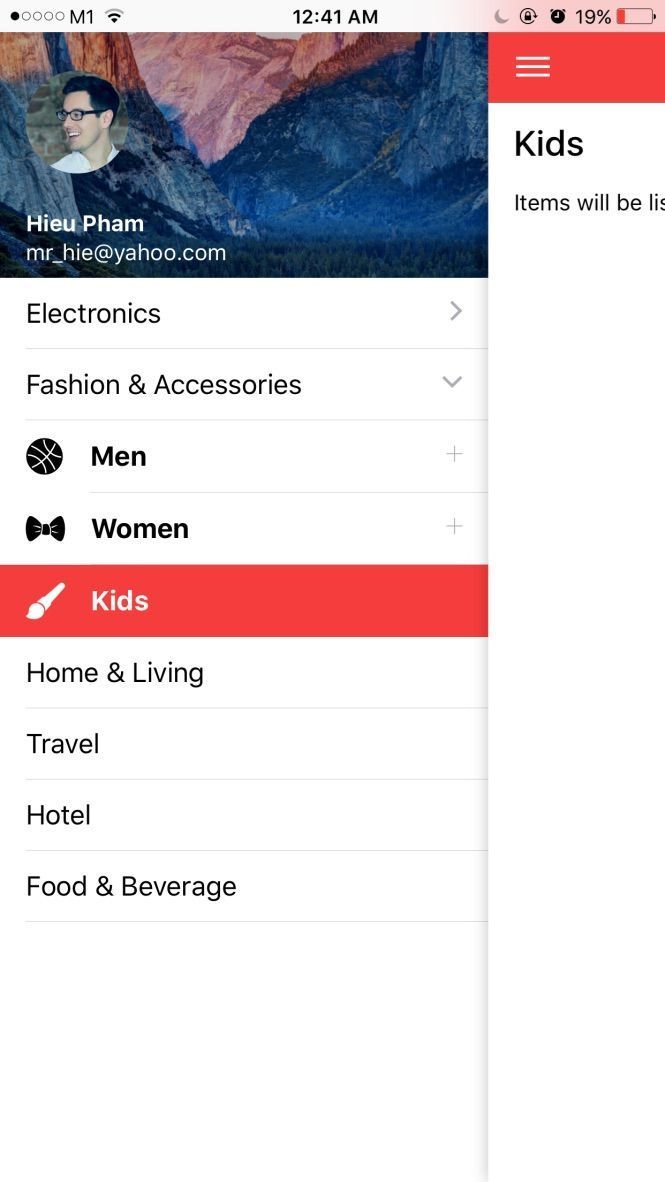This screenshot has height=1182, width=665.
Task: Tap the hamburger menu button
Action: point(532,66)
